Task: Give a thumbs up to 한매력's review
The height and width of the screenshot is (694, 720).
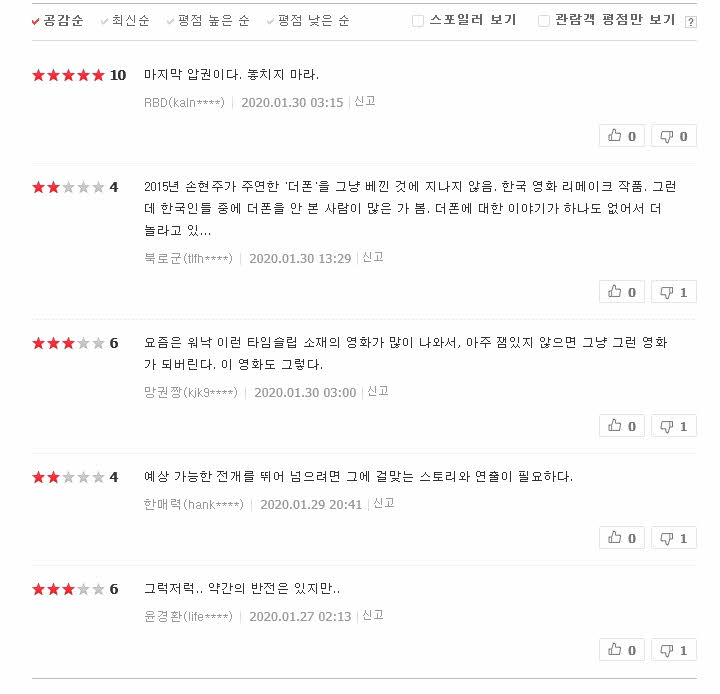Action: coord(622,538)
